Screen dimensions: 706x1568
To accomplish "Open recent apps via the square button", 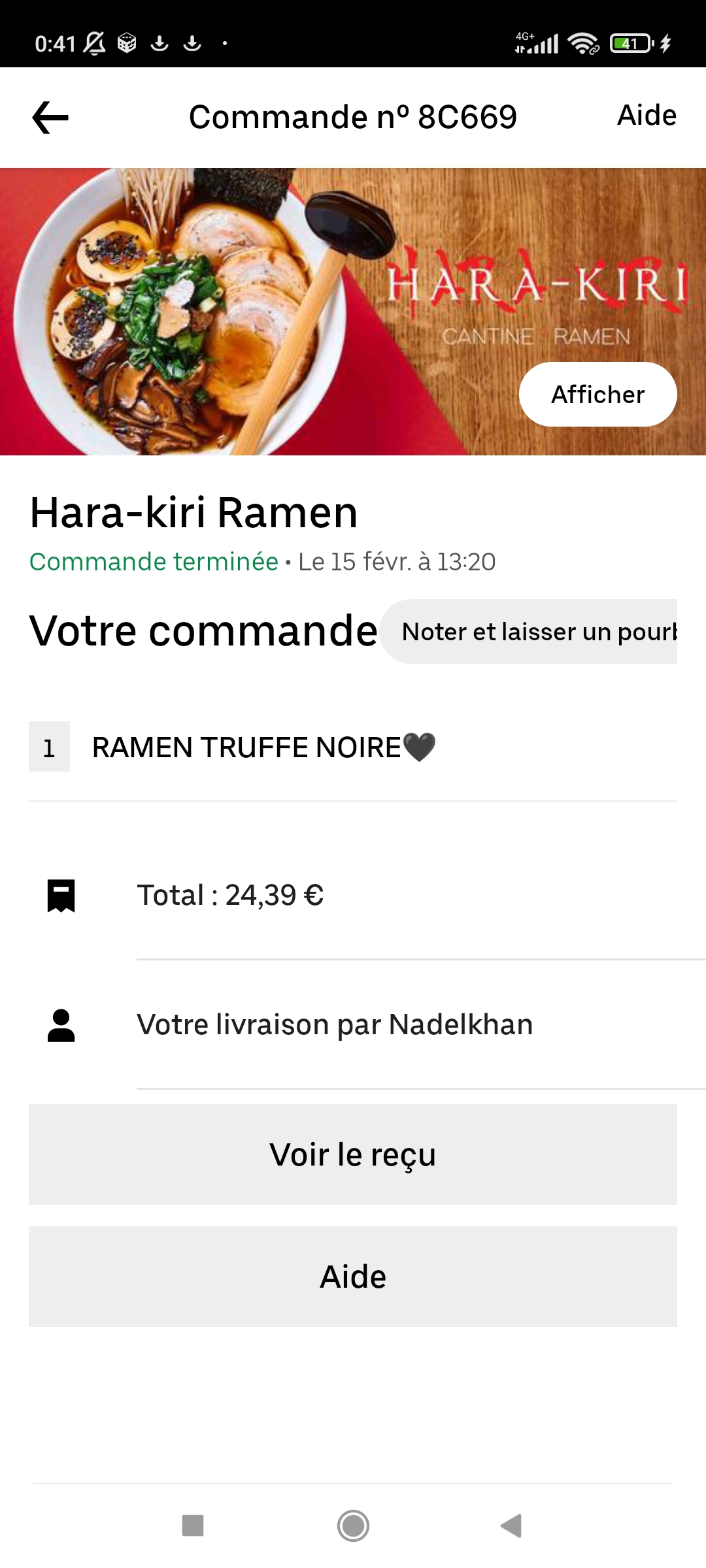I will point(193,1526).
